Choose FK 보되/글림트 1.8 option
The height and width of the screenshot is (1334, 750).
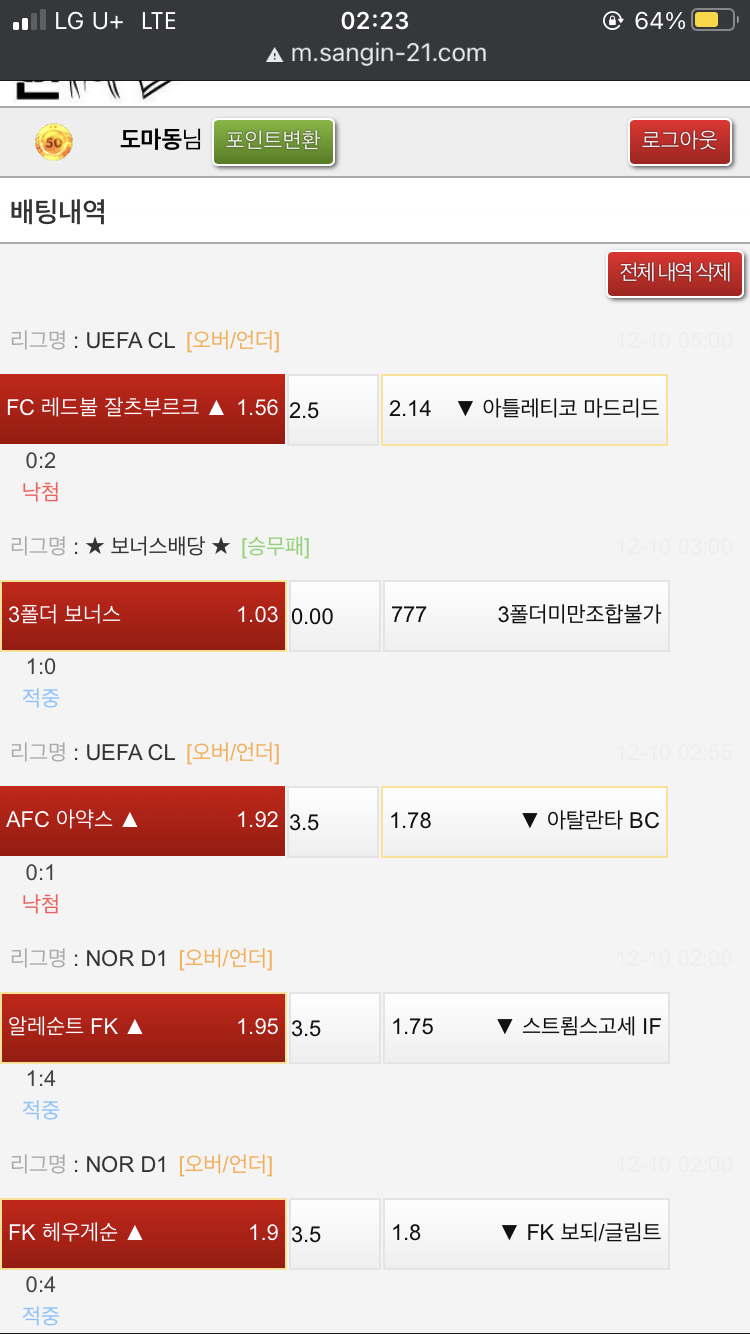click(x=526, y=1233)
